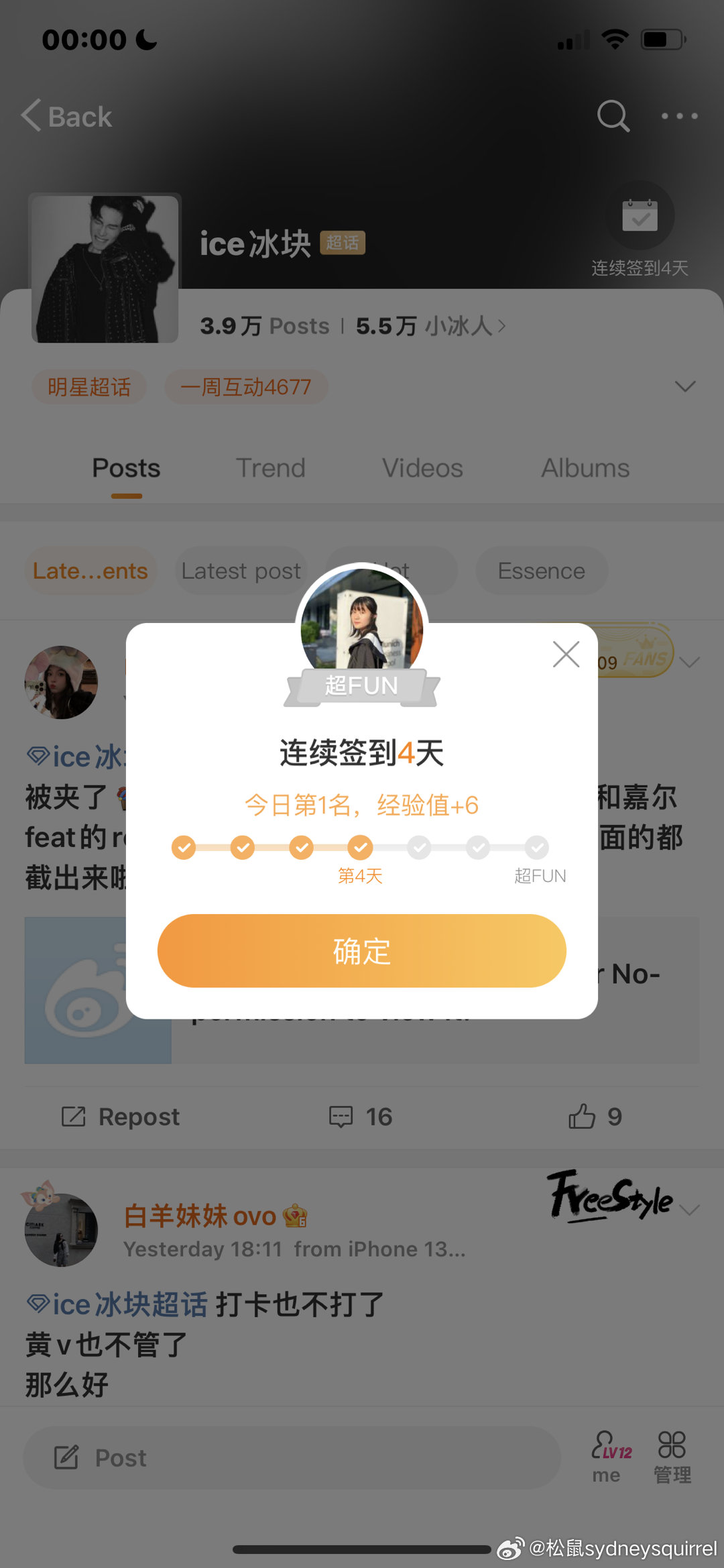724x1568 pixels.
Task: Confirm the check-in with 确定 button
Action: (361, 950)
